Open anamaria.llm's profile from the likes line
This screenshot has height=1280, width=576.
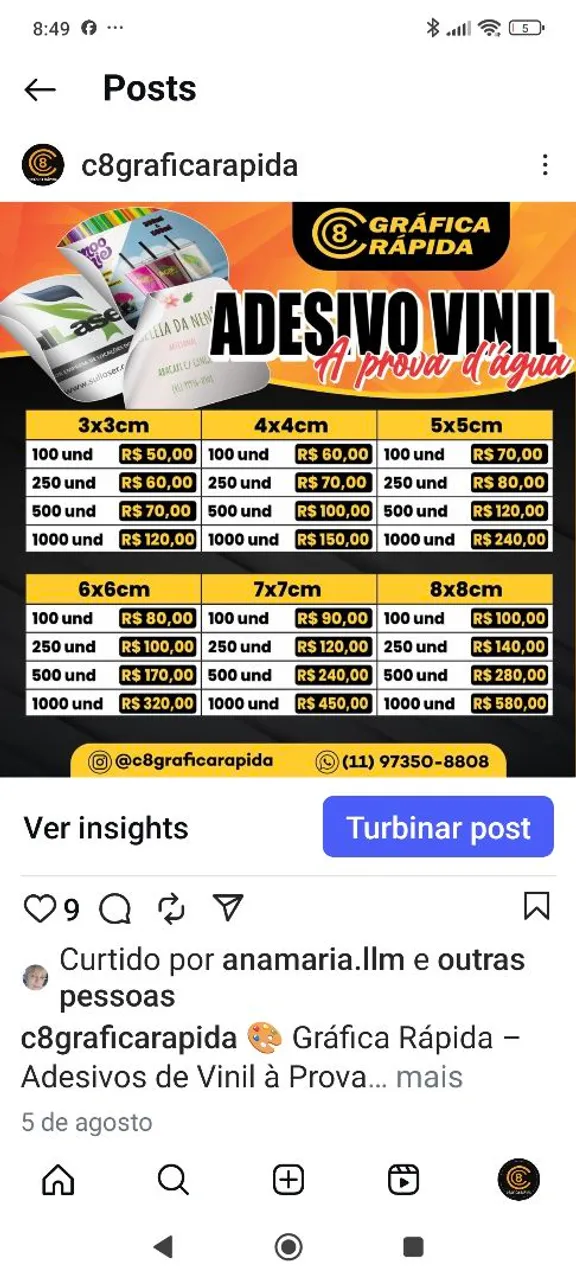[x=313, y=959]
